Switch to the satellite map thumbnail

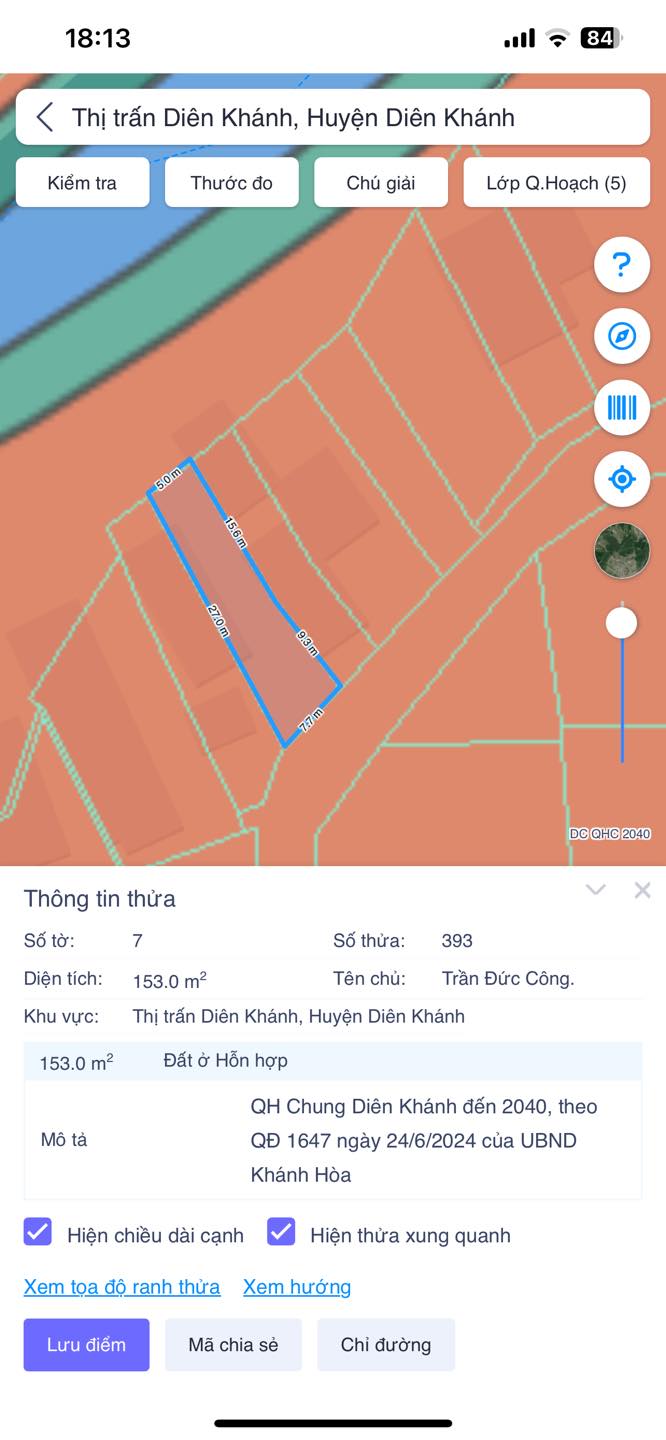(622, 550)
